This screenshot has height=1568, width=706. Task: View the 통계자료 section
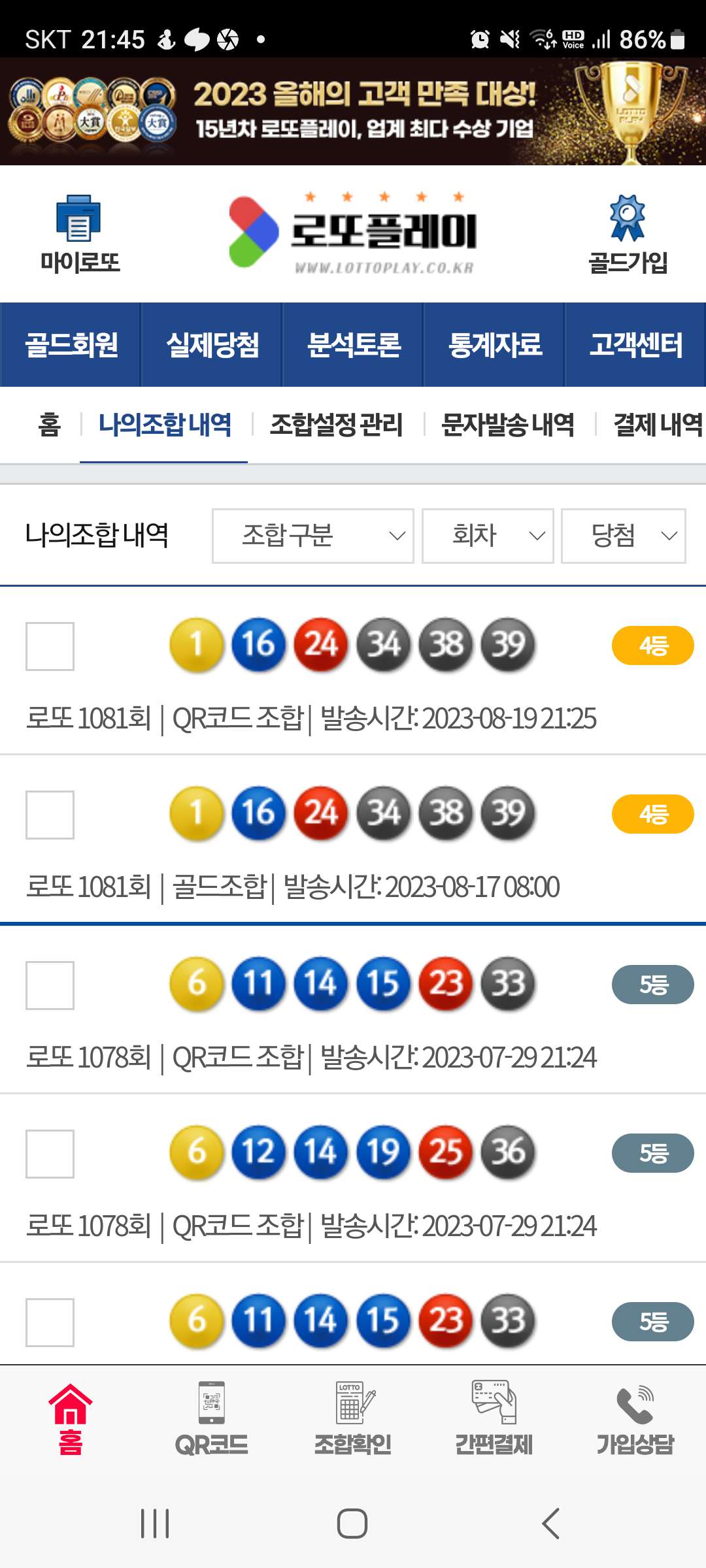[x=495, y=344]
